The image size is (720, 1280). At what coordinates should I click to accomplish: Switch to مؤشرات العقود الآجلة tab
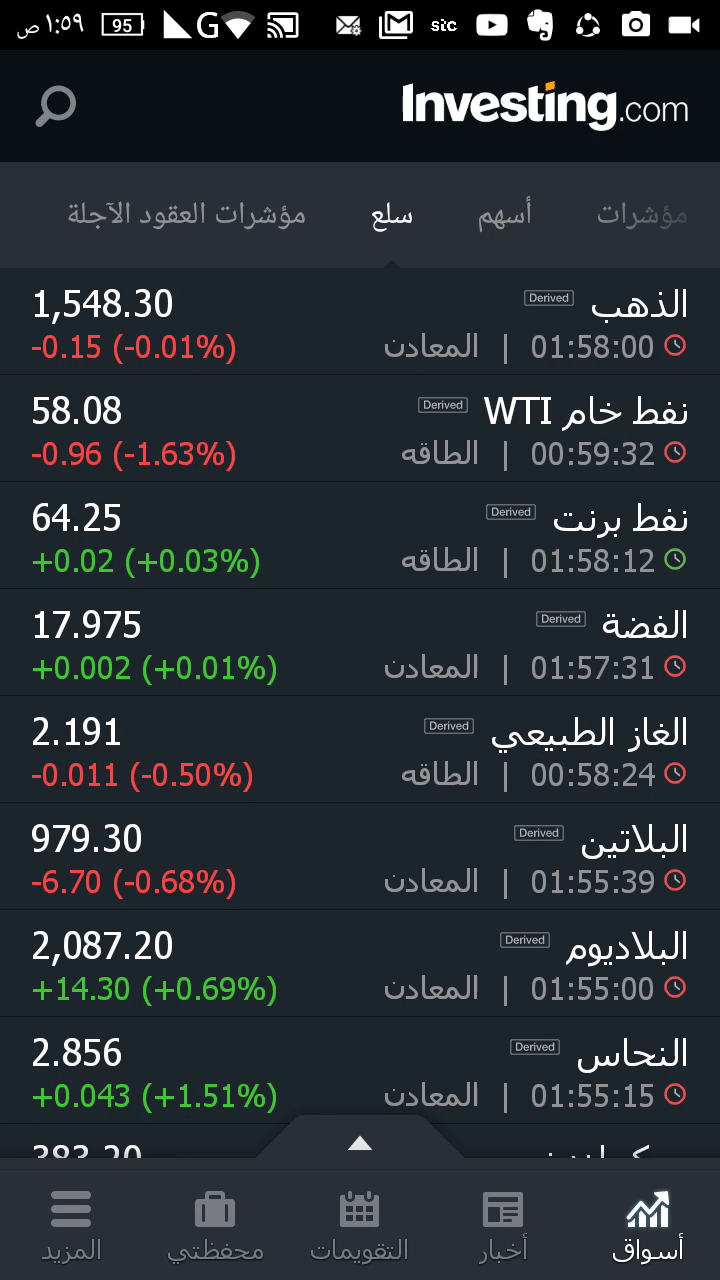coord(187,214)
